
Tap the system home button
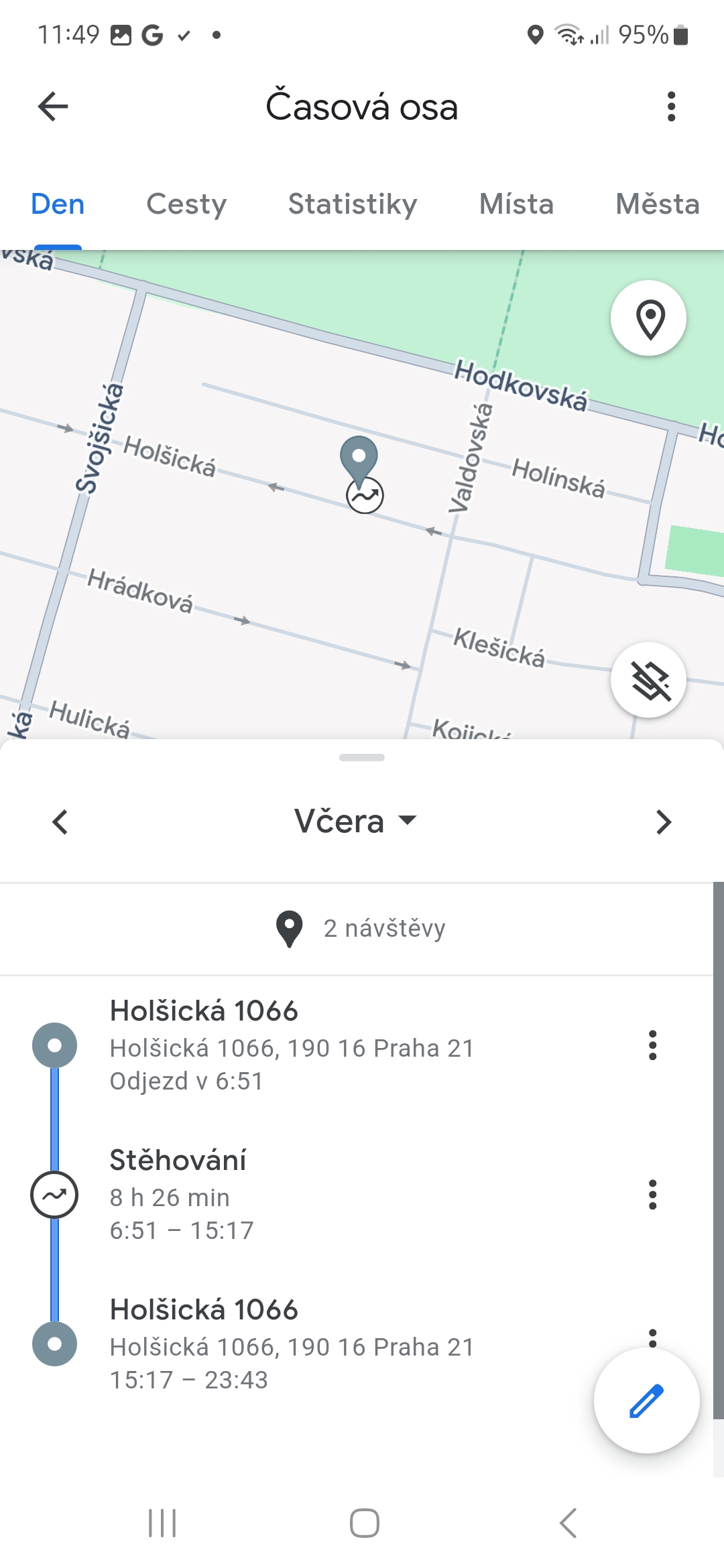tap(364, 1523)
